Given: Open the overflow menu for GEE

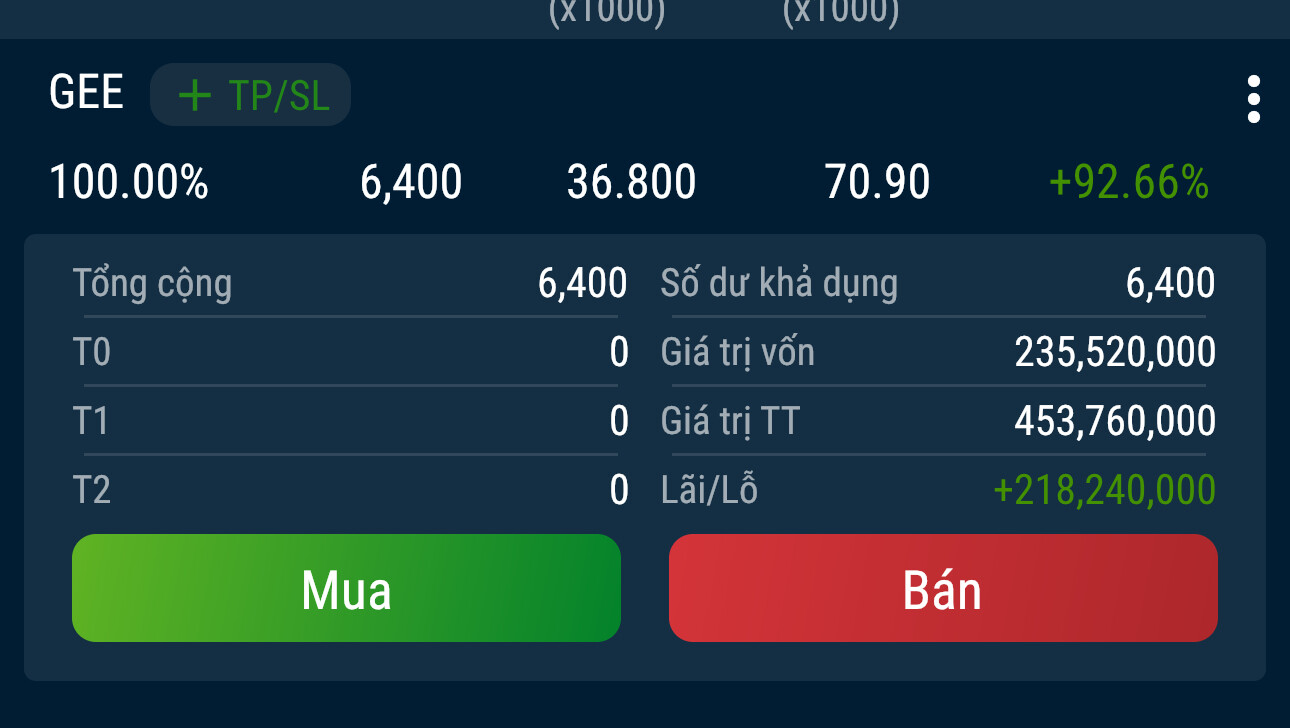Looking at the screenshot, I should [x=1253, y=99].
